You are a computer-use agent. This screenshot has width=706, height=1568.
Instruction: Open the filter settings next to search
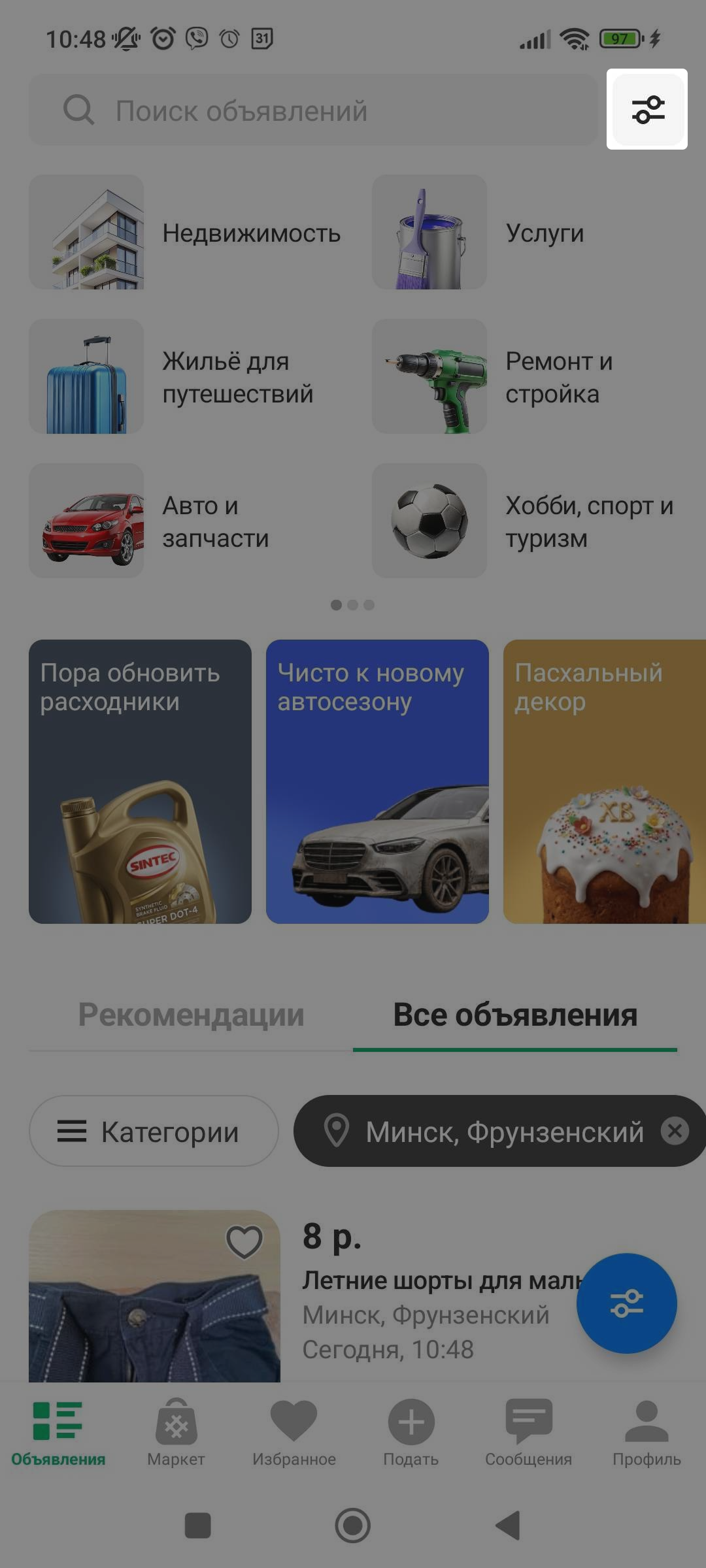click(x=647, y=109)
